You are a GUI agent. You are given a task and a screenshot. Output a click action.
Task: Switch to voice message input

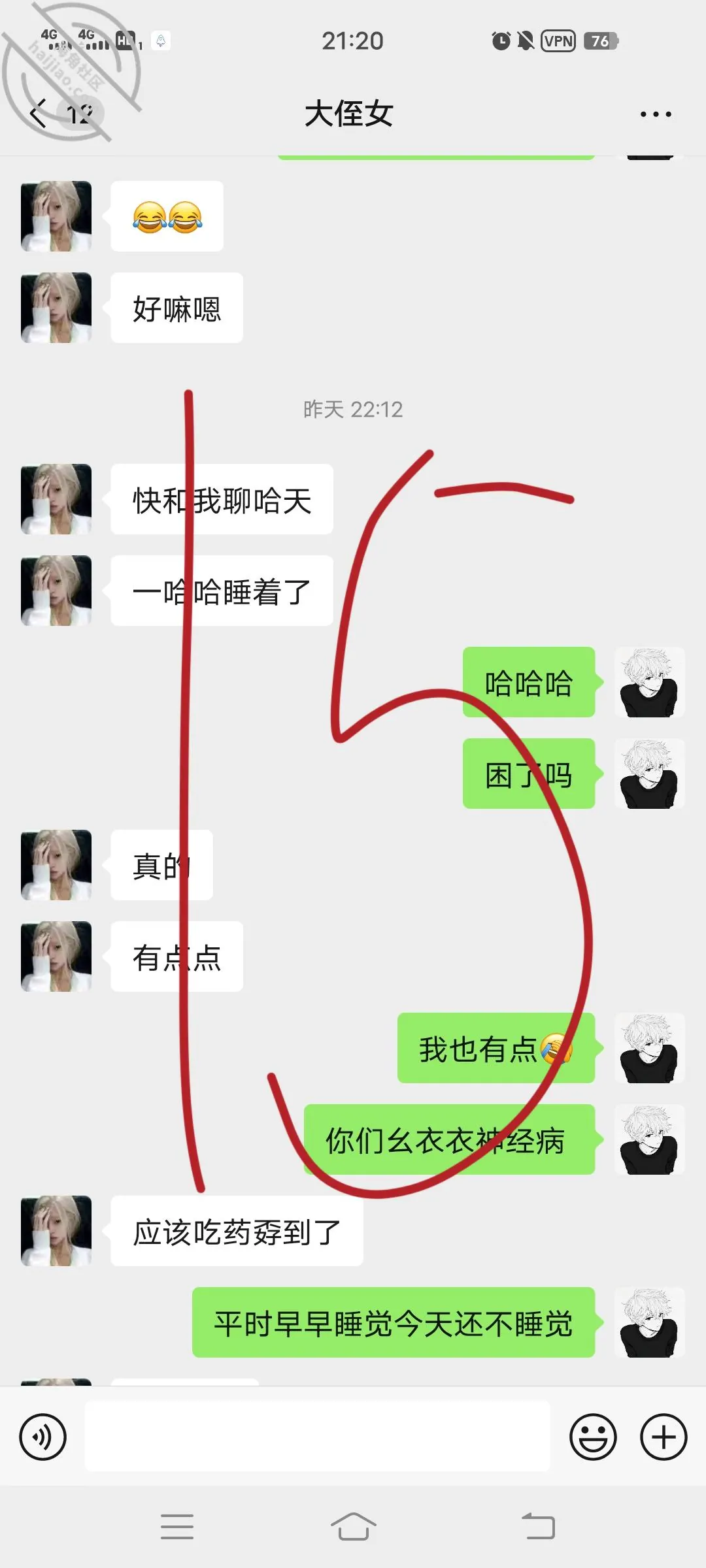(43, 1437)
